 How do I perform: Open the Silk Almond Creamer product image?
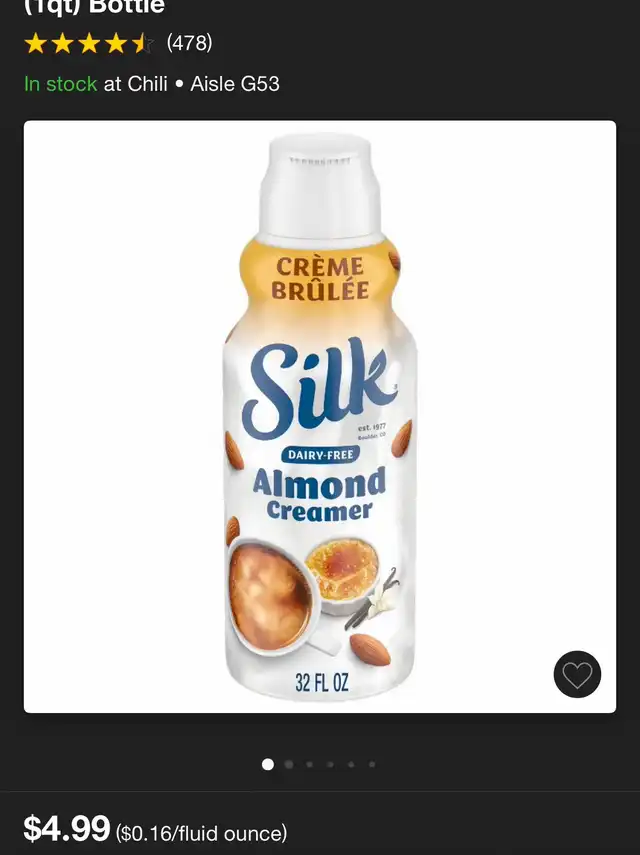[319, 416]
